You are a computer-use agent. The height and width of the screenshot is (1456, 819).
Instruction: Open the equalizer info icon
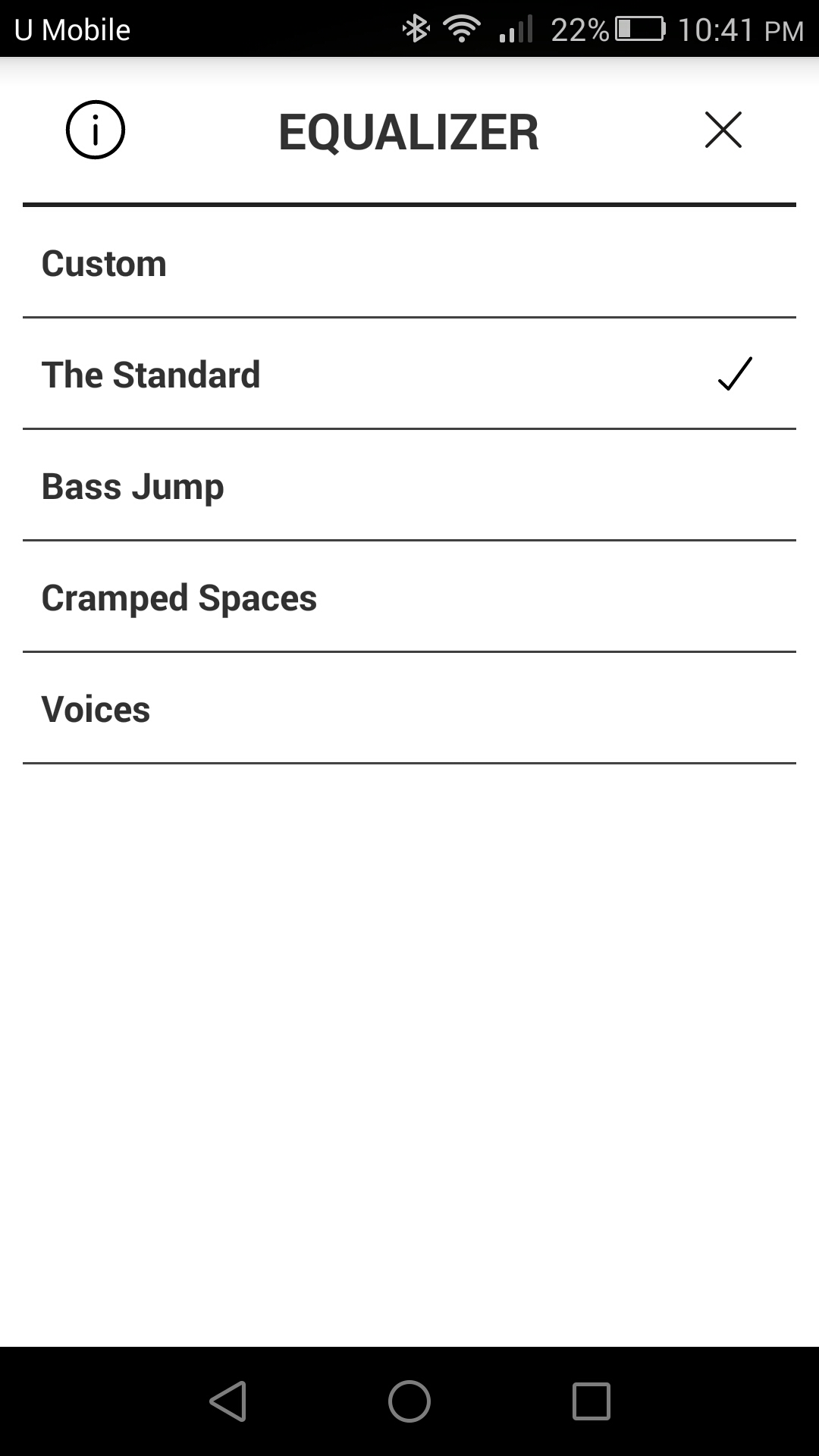(96, 130)
